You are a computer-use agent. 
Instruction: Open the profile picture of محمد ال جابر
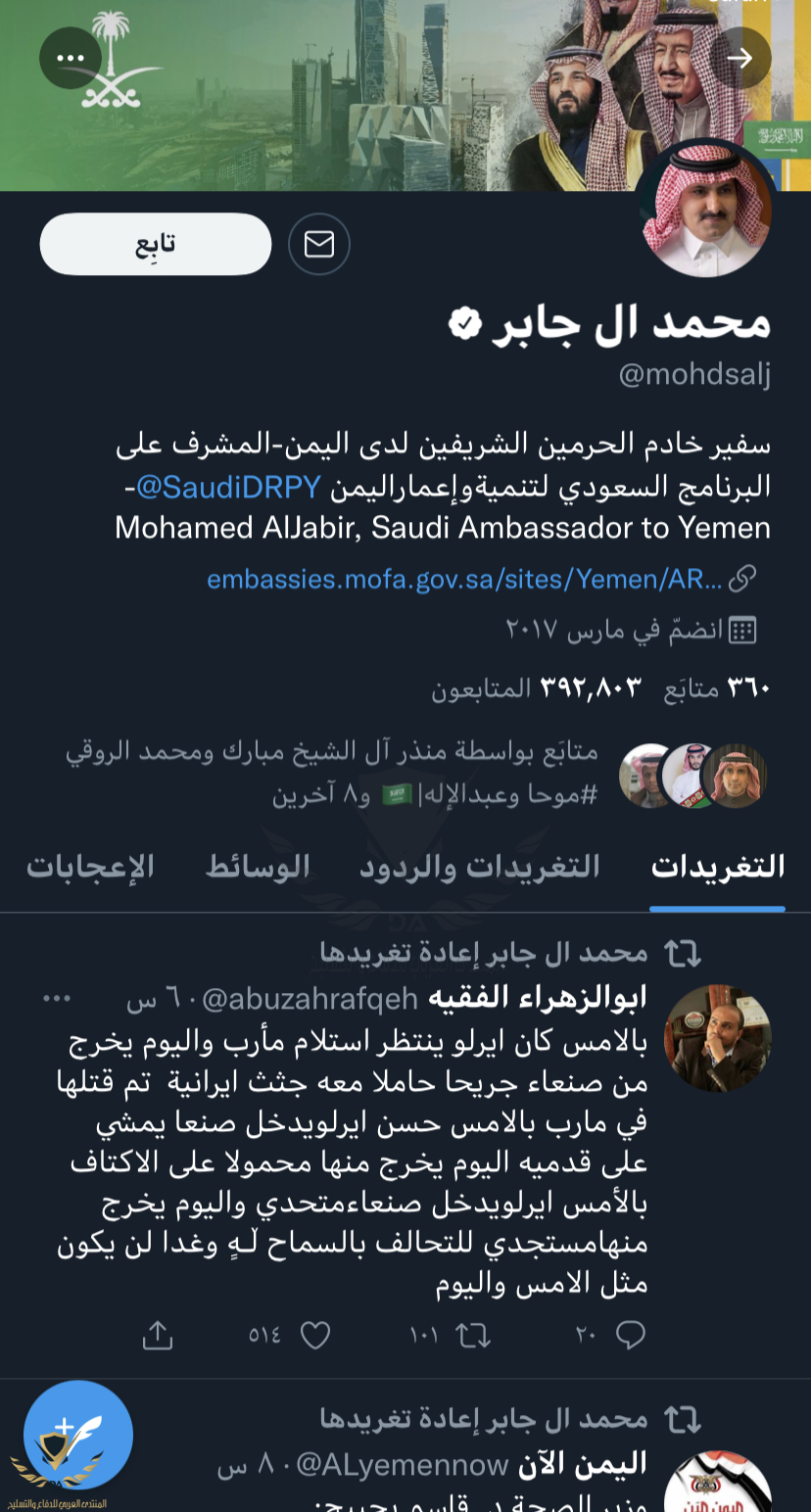pyautogui.click(x=706, y=211)
